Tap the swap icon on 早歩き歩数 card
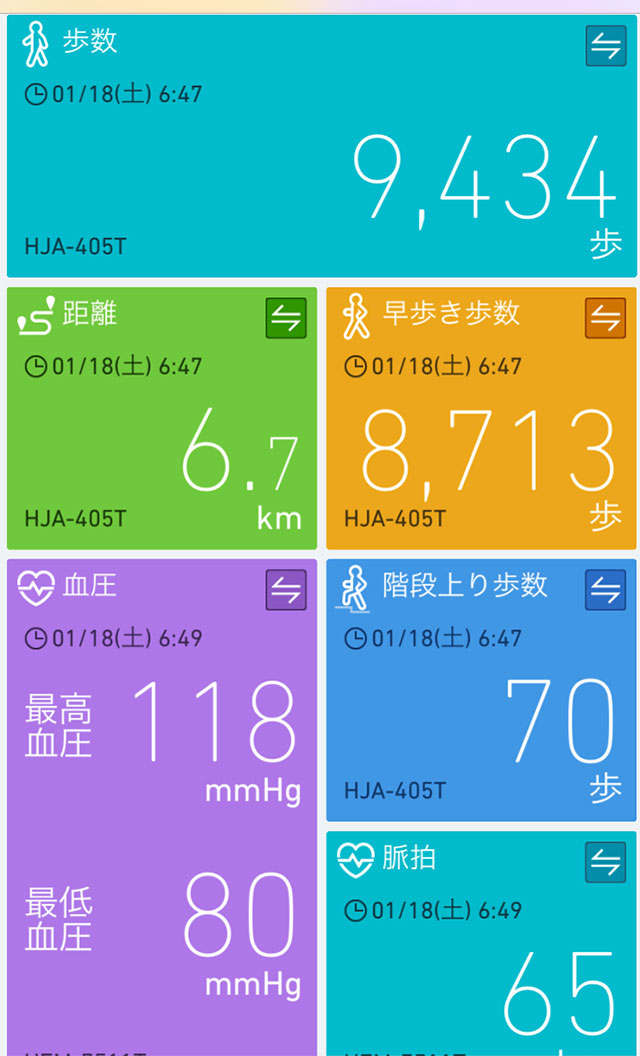 click(606, 318)
